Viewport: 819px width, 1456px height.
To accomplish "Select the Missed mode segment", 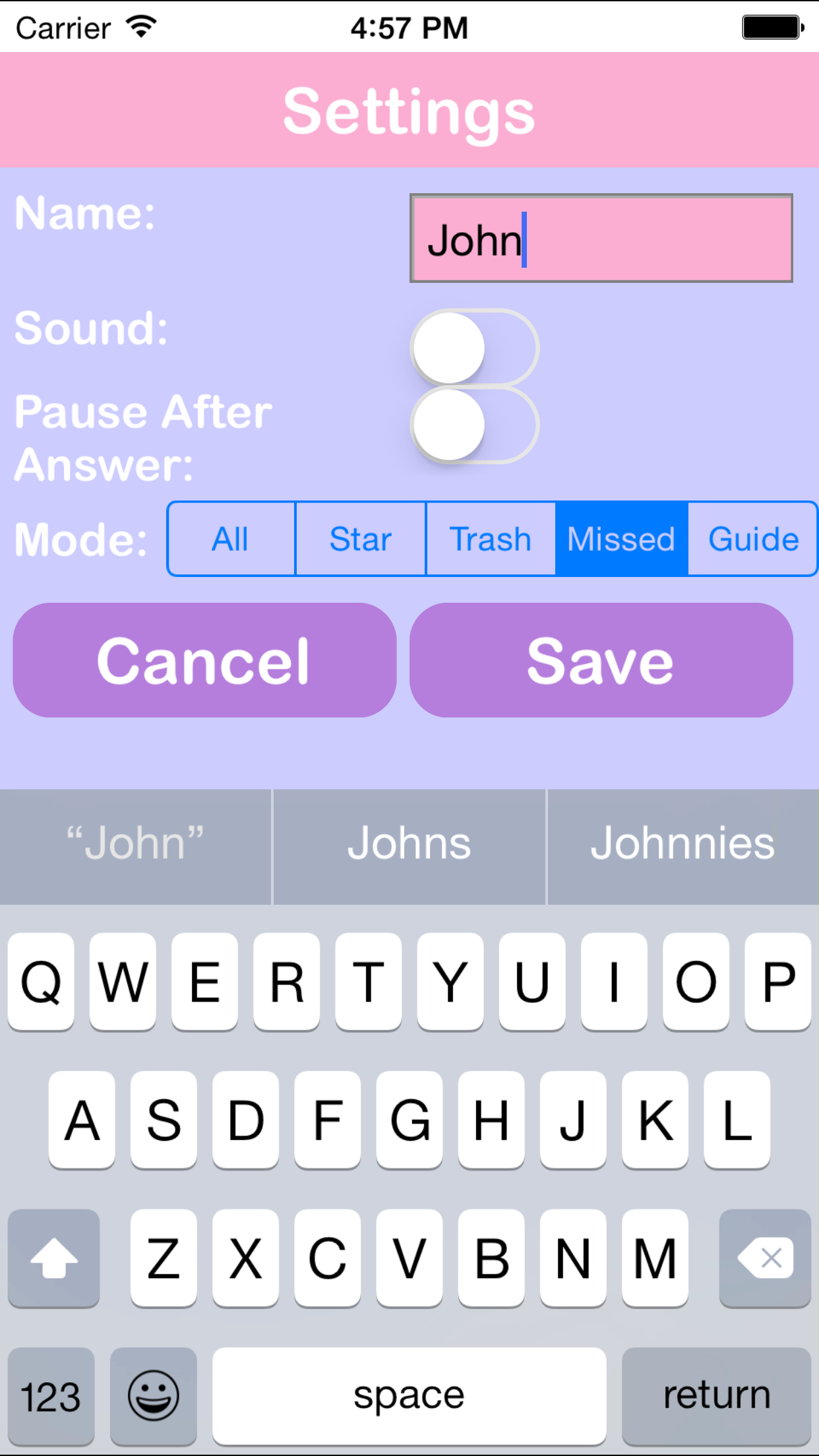I will (x=622, y=539).
